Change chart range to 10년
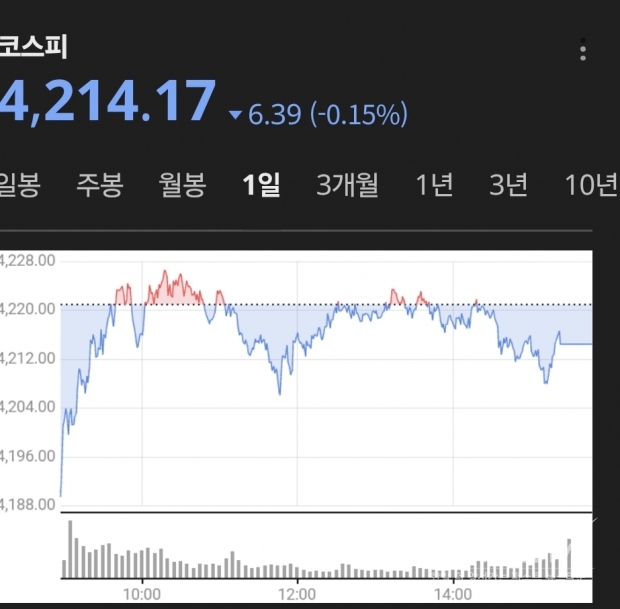 tap(590, 185)
